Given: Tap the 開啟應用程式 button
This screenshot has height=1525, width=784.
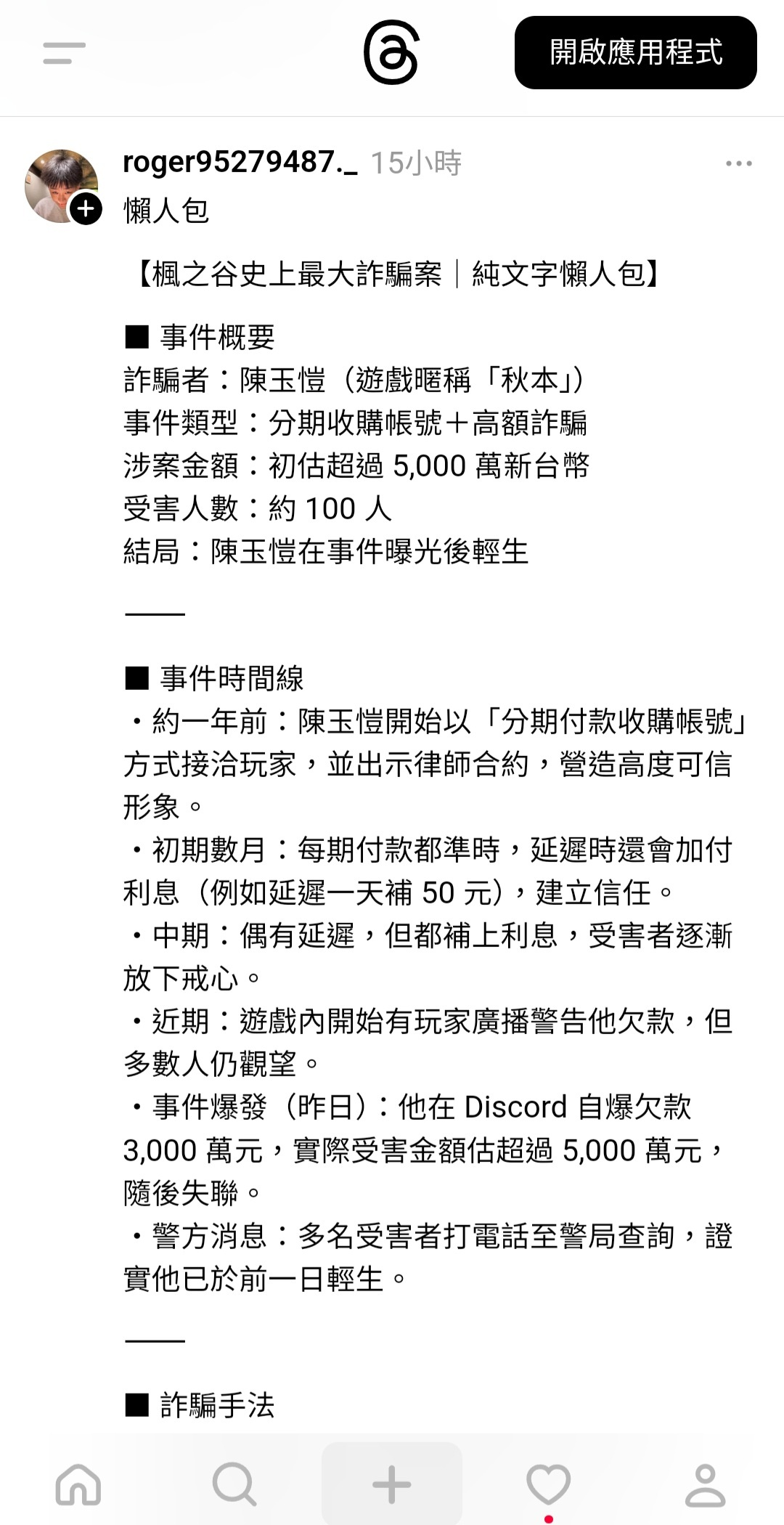Looking at the screenshot, I should point(635,53).
